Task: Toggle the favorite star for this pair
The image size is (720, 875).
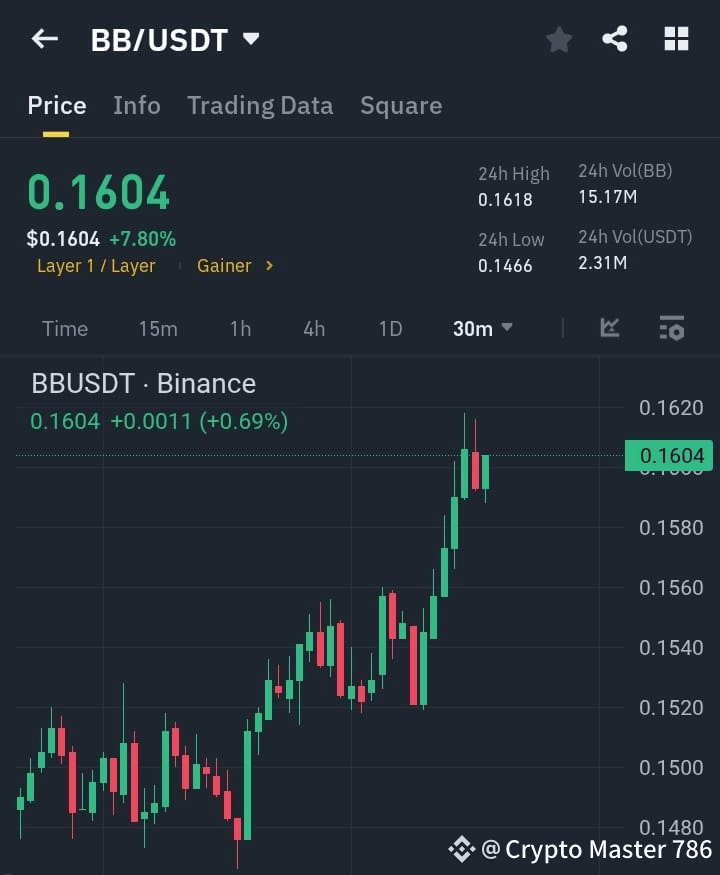Action: coord(558,40)
